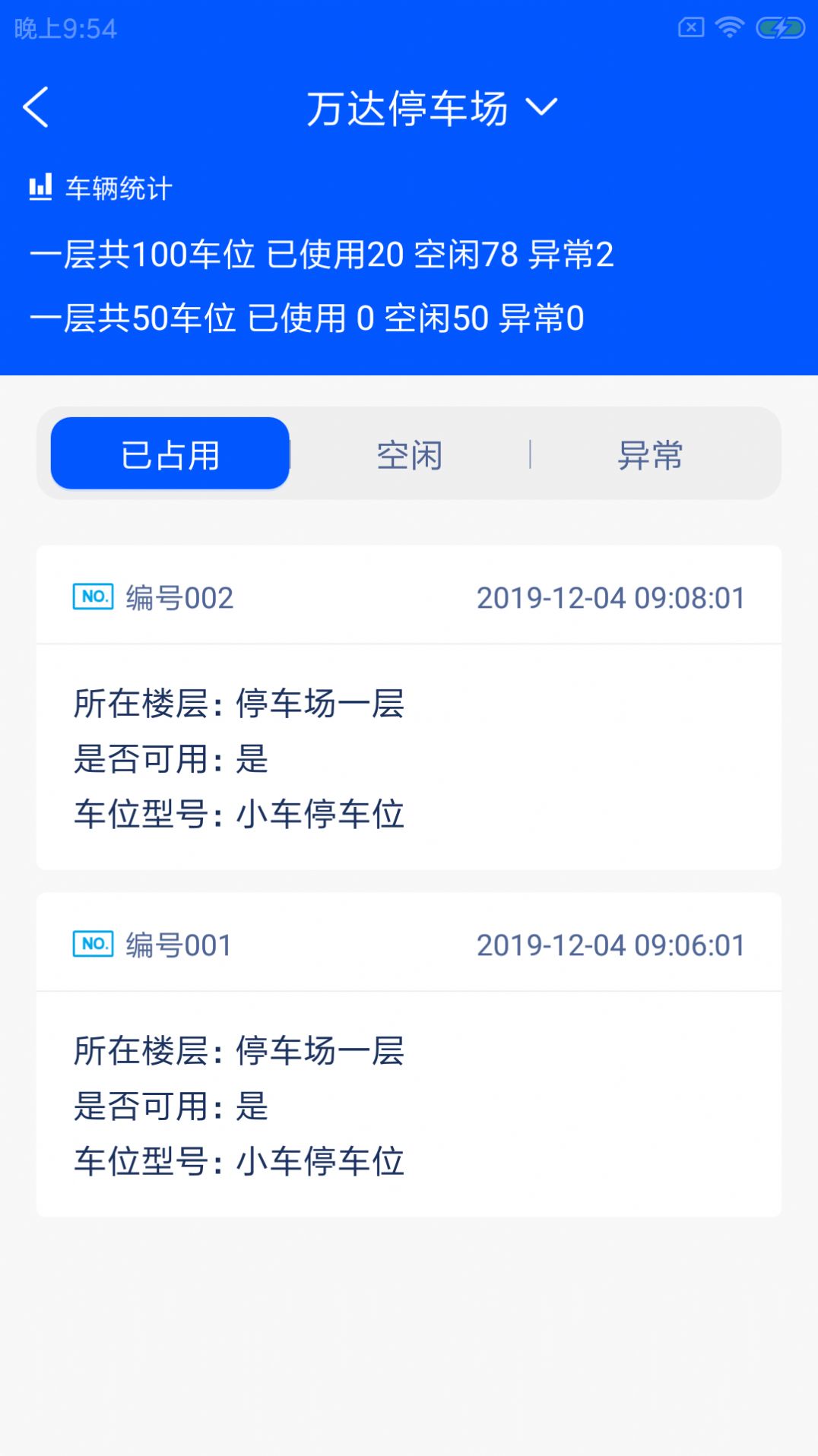
Task: Collapse the 车辆统计 statistics header
Action: 118,187
